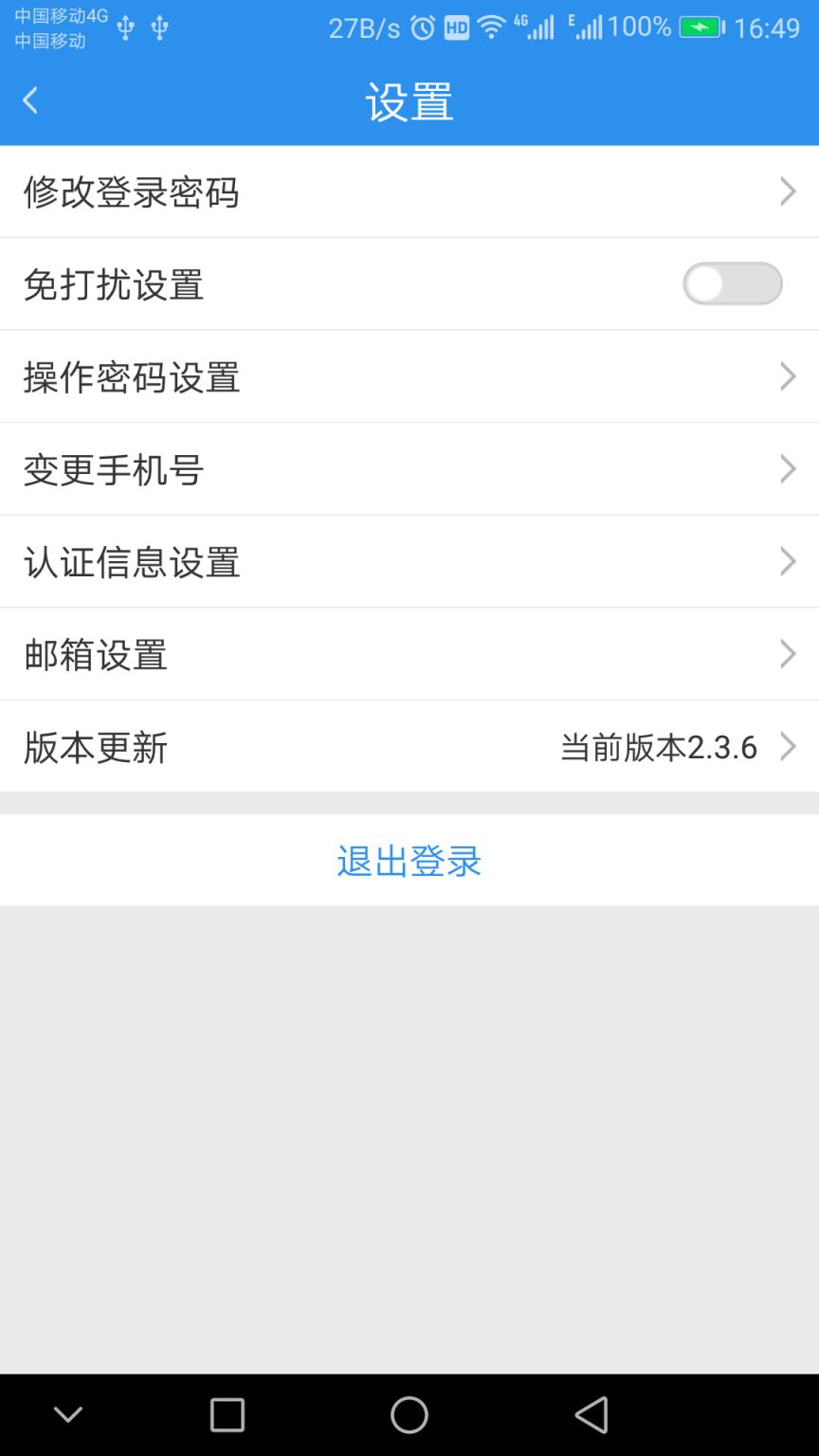Tap the back arrow in the title bar
The height and width of the screenshot is (1456, 819).
[28, 100]
